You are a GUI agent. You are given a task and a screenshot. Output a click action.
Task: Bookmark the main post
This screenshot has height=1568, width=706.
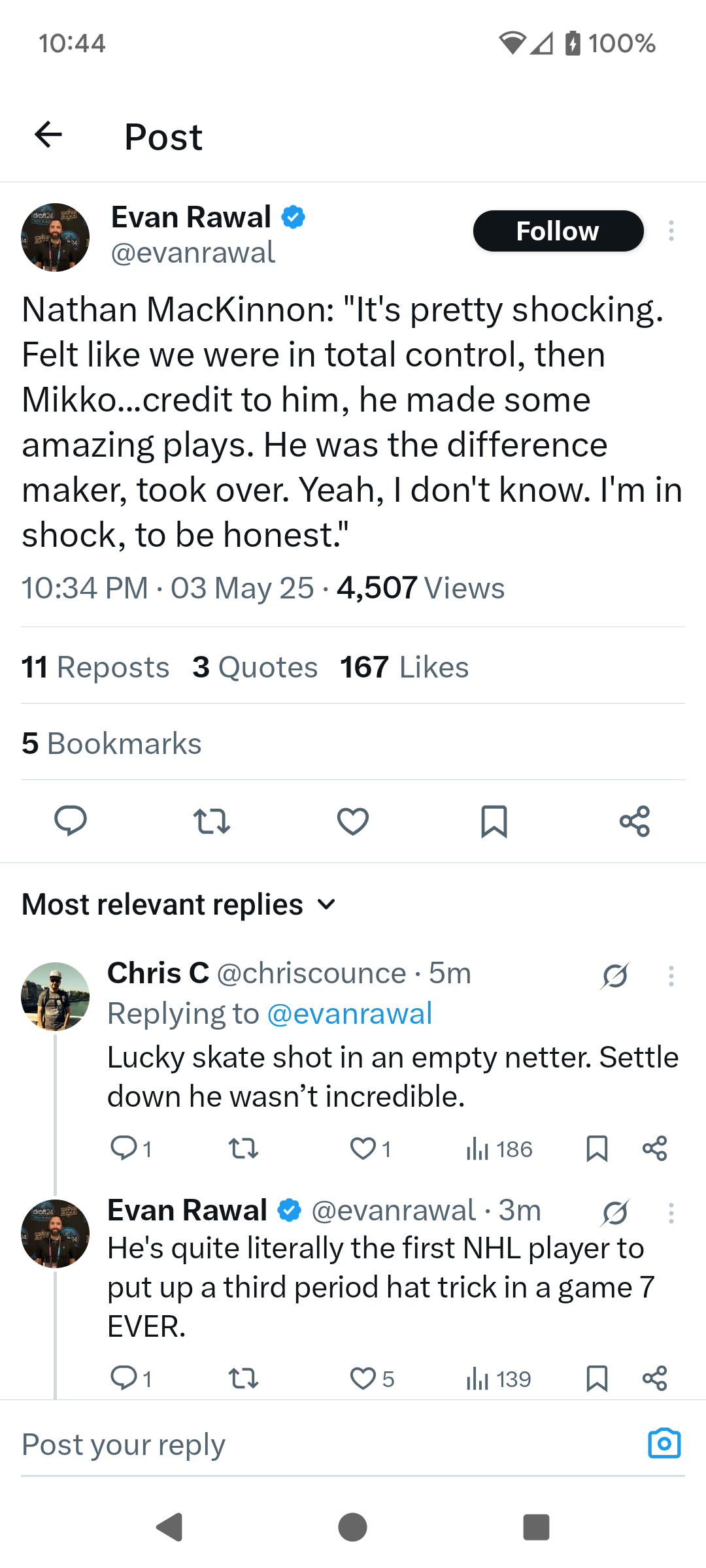point(494,821)
